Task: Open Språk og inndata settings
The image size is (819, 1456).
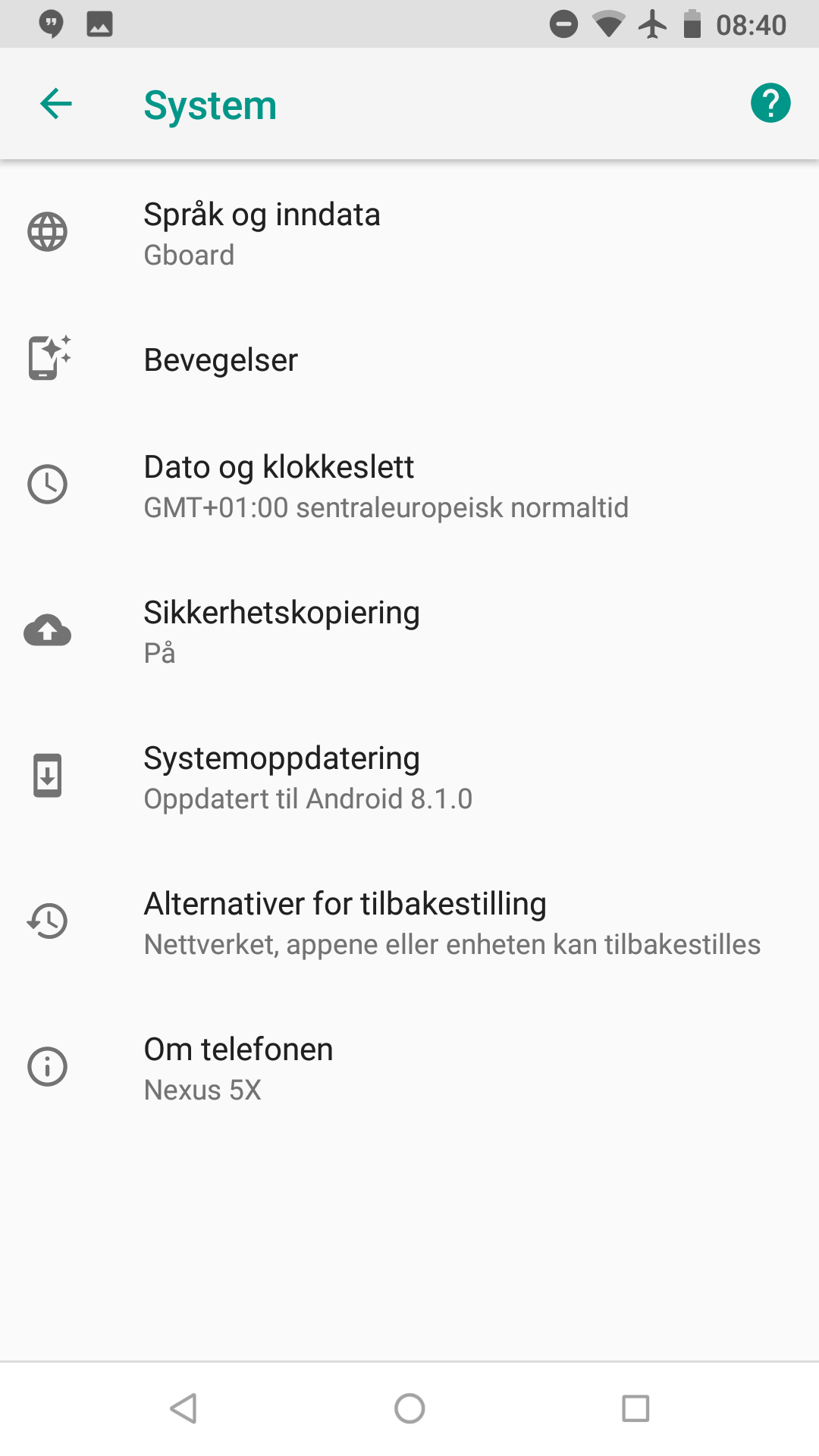Action: (x=409, y=234)
